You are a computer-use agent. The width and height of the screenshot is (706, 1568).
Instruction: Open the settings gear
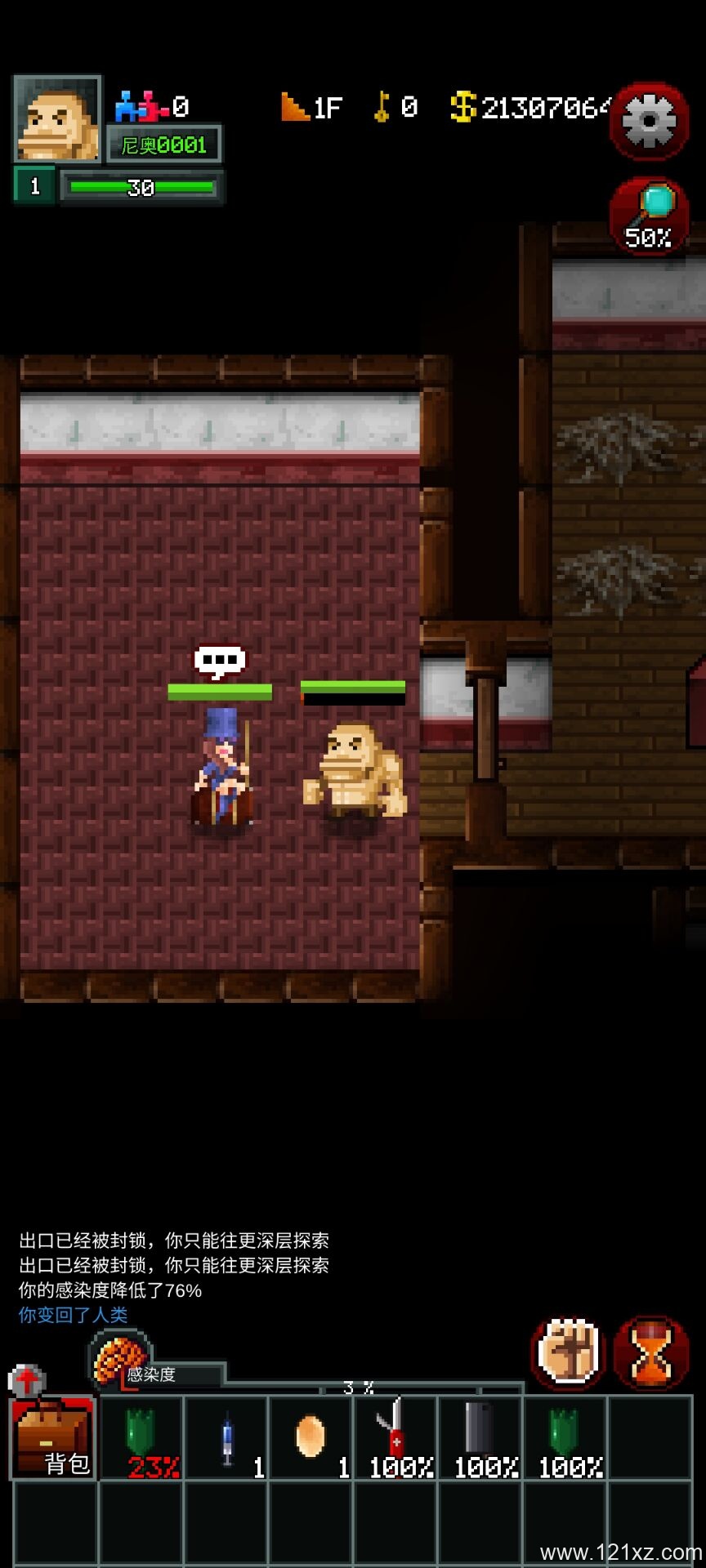pyautogui.click(x=649, y=121)
